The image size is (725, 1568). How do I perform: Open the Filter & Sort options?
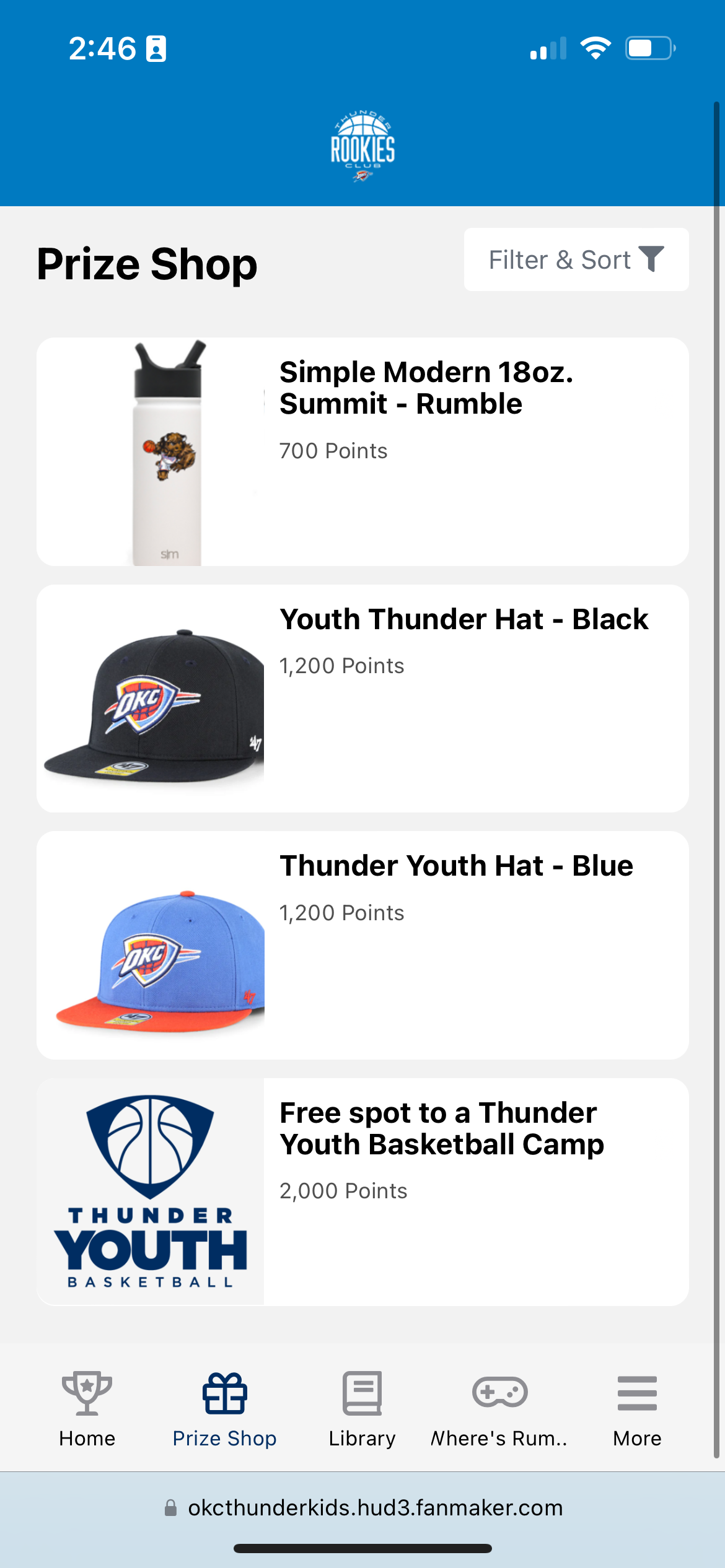tap(576, 259)
